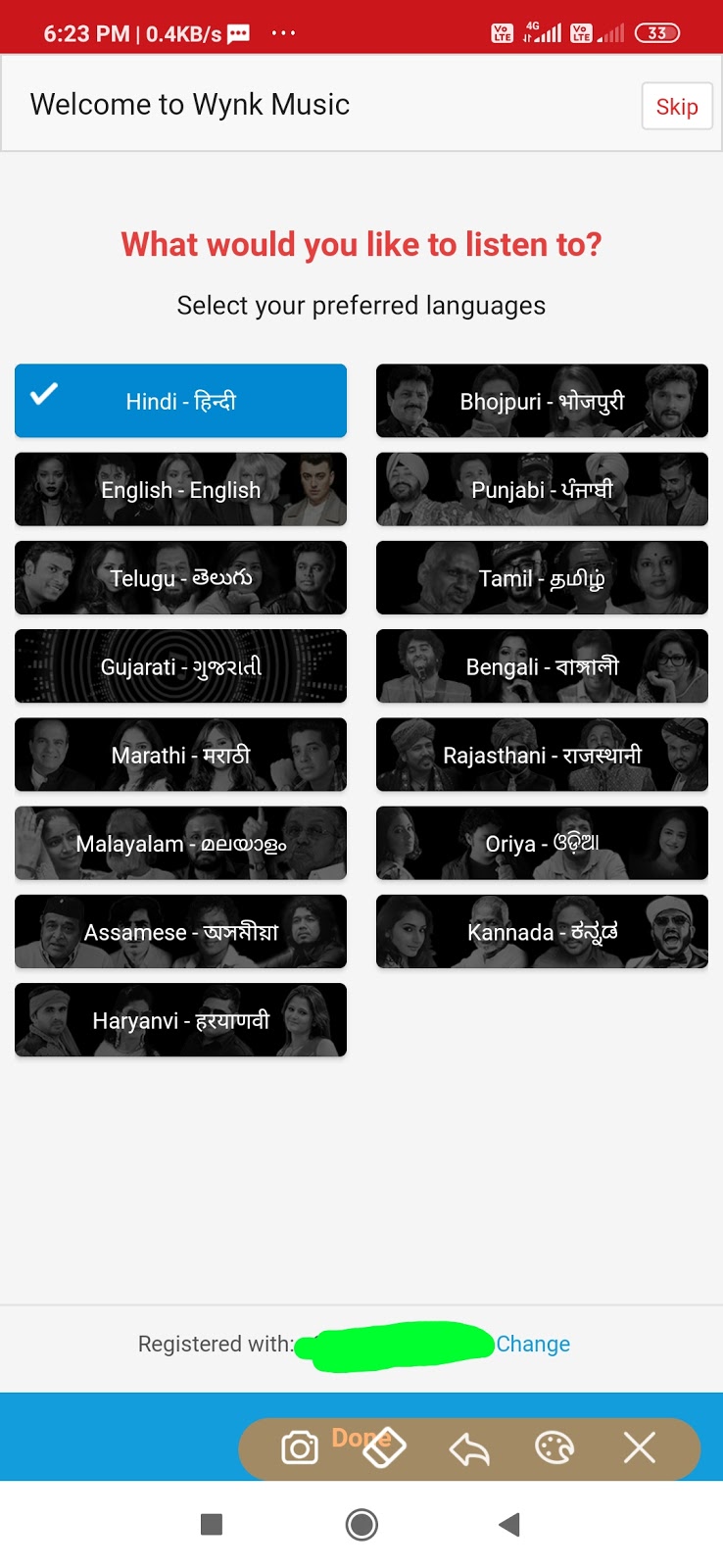Screen dimensions: 723x1568
Task: Close the screenshot editing toolbar
Action: [x=639, y=1447]
